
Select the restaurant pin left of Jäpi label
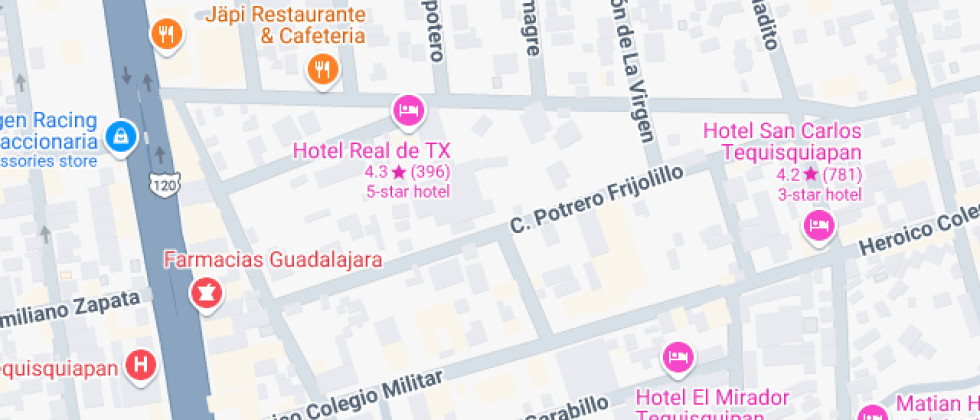coord(166,34)
